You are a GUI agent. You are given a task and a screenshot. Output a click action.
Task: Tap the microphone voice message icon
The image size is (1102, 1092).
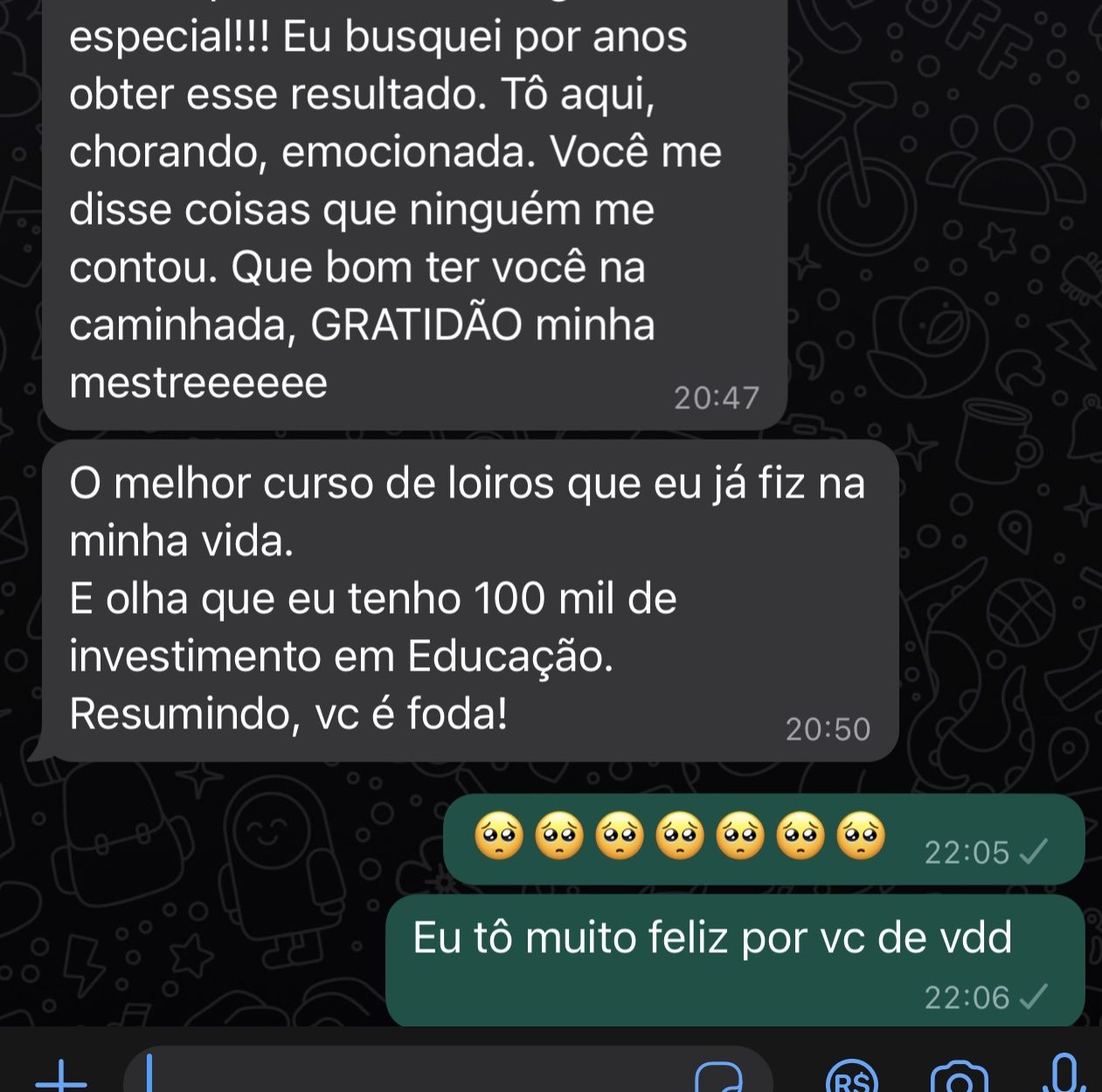click(1064, 1075)
